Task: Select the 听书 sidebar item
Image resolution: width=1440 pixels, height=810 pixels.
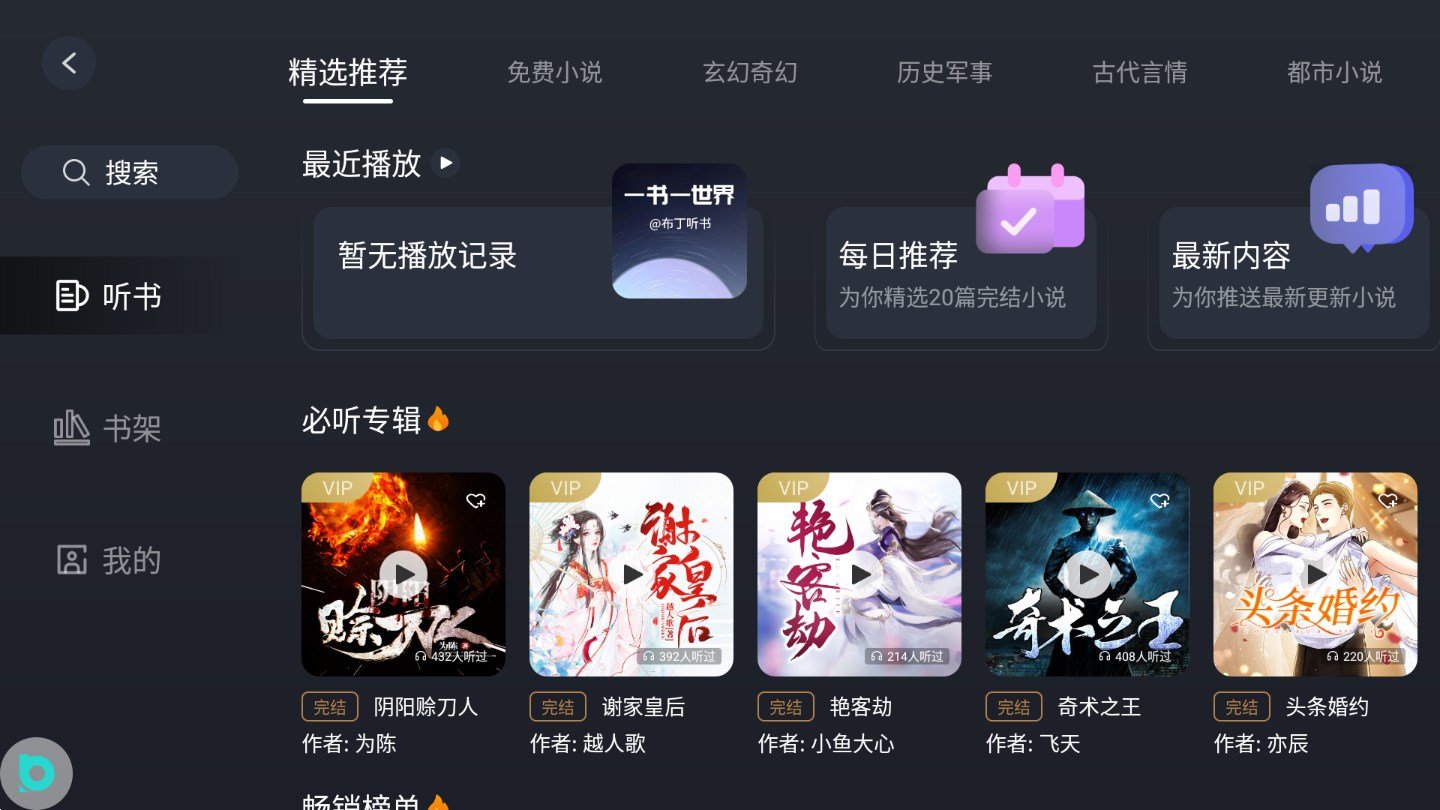Action: coord(107,296)
